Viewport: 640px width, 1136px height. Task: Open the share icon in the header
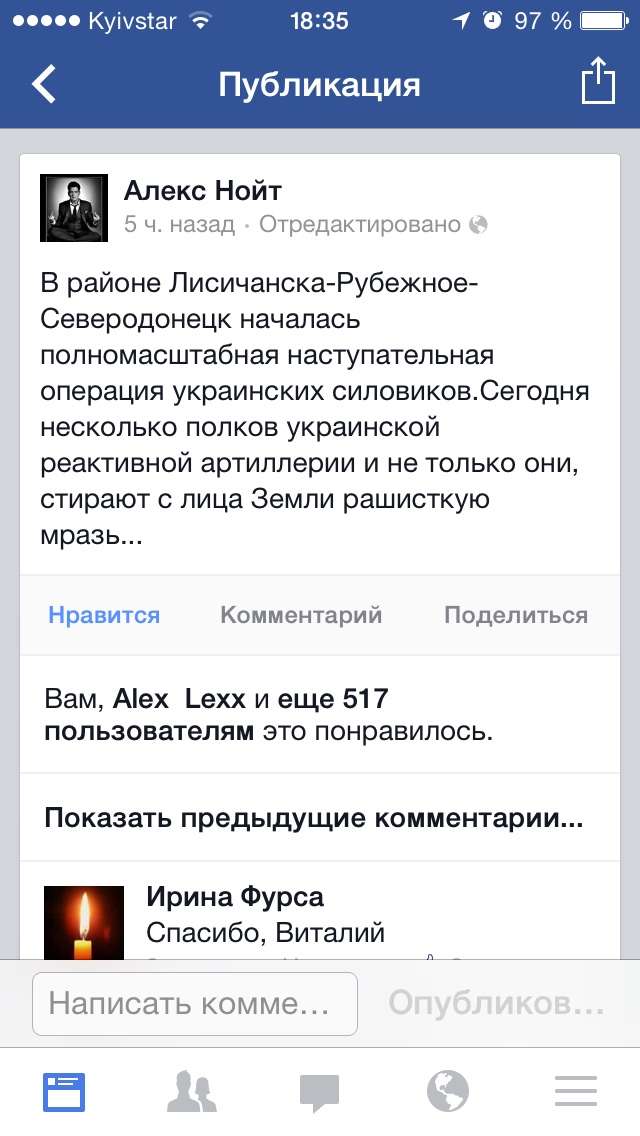[596, 83]
